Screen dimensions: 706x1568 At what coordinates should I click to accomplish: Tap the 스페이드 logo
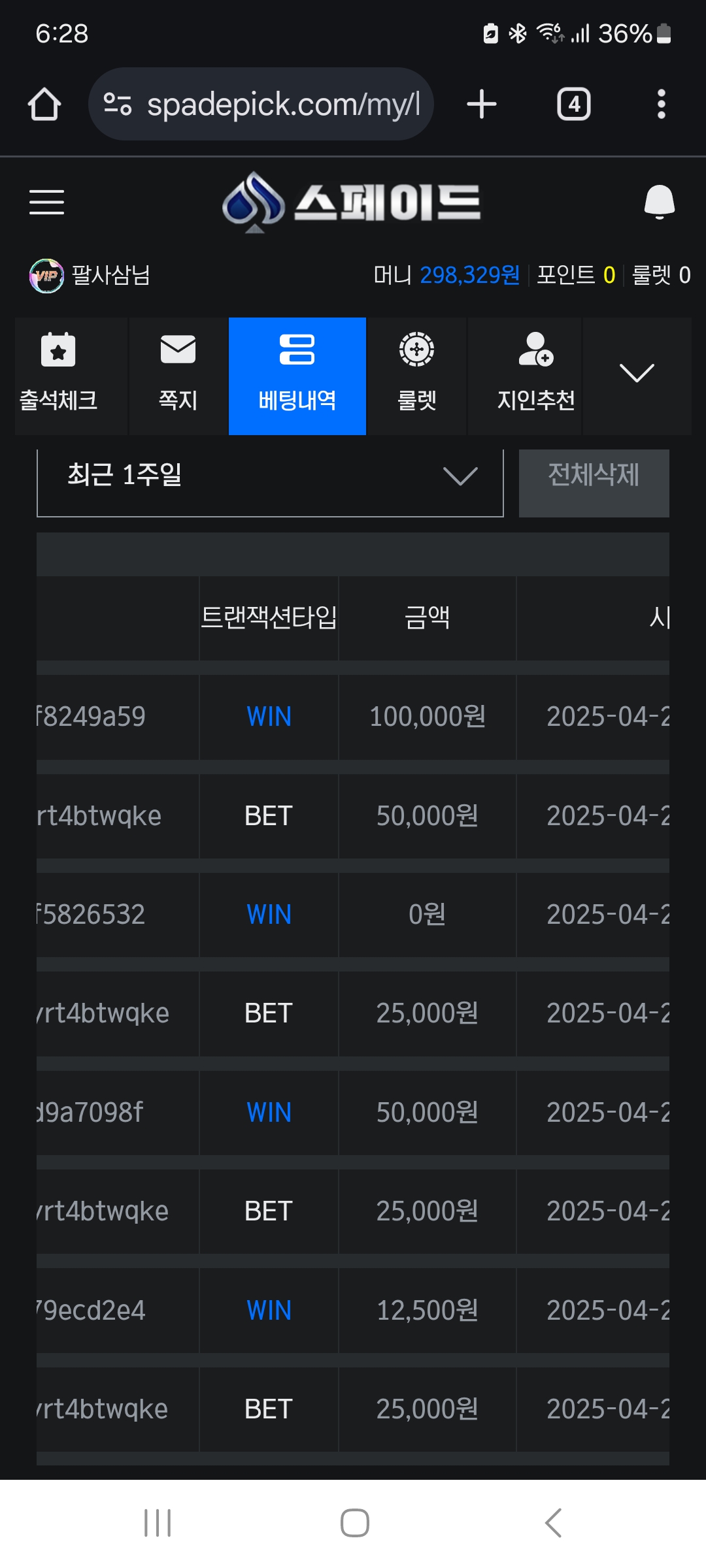point(352,202)
